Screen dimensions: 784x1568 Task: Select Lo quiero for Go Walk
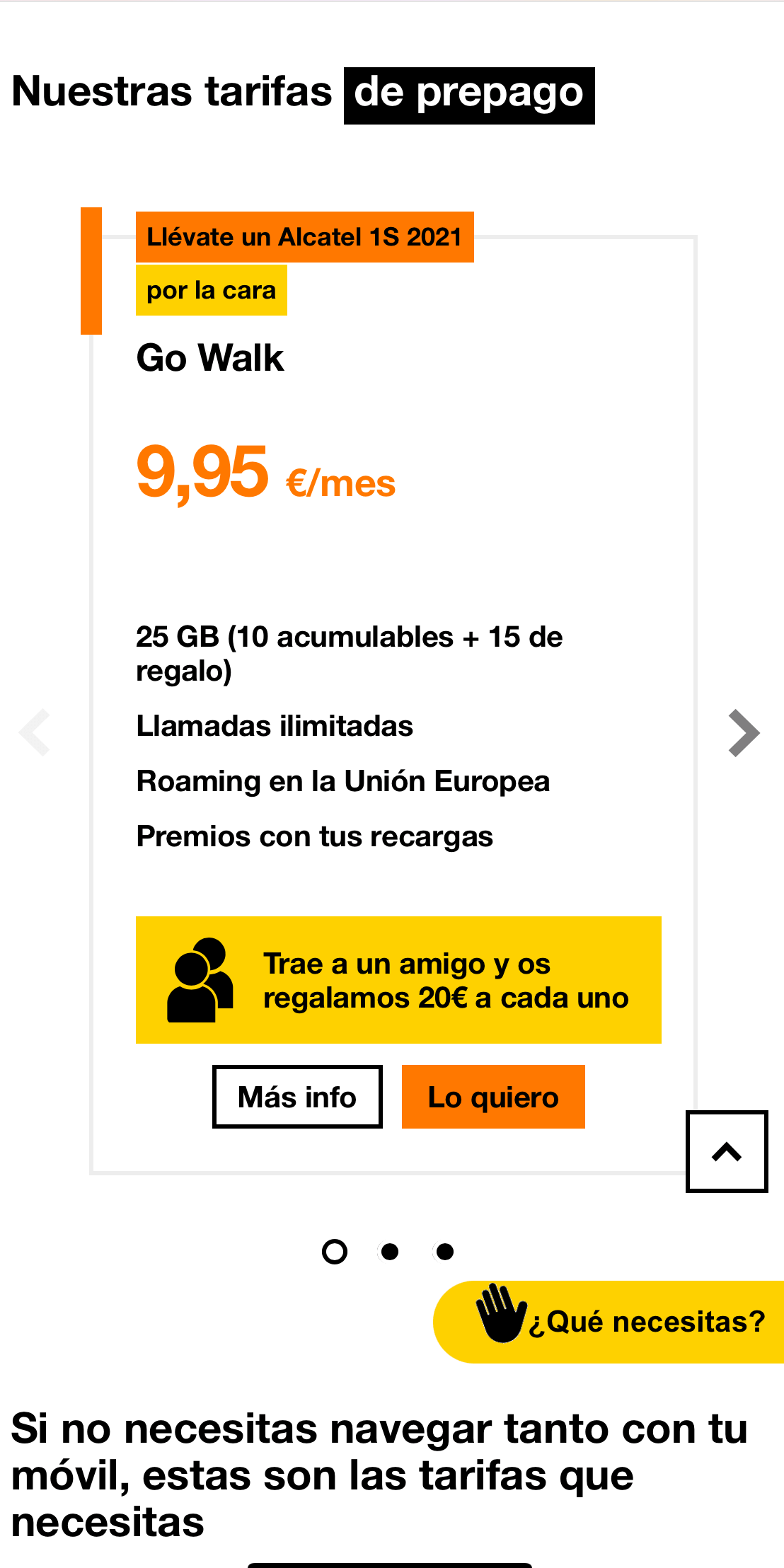click(x=493, y=1097)
